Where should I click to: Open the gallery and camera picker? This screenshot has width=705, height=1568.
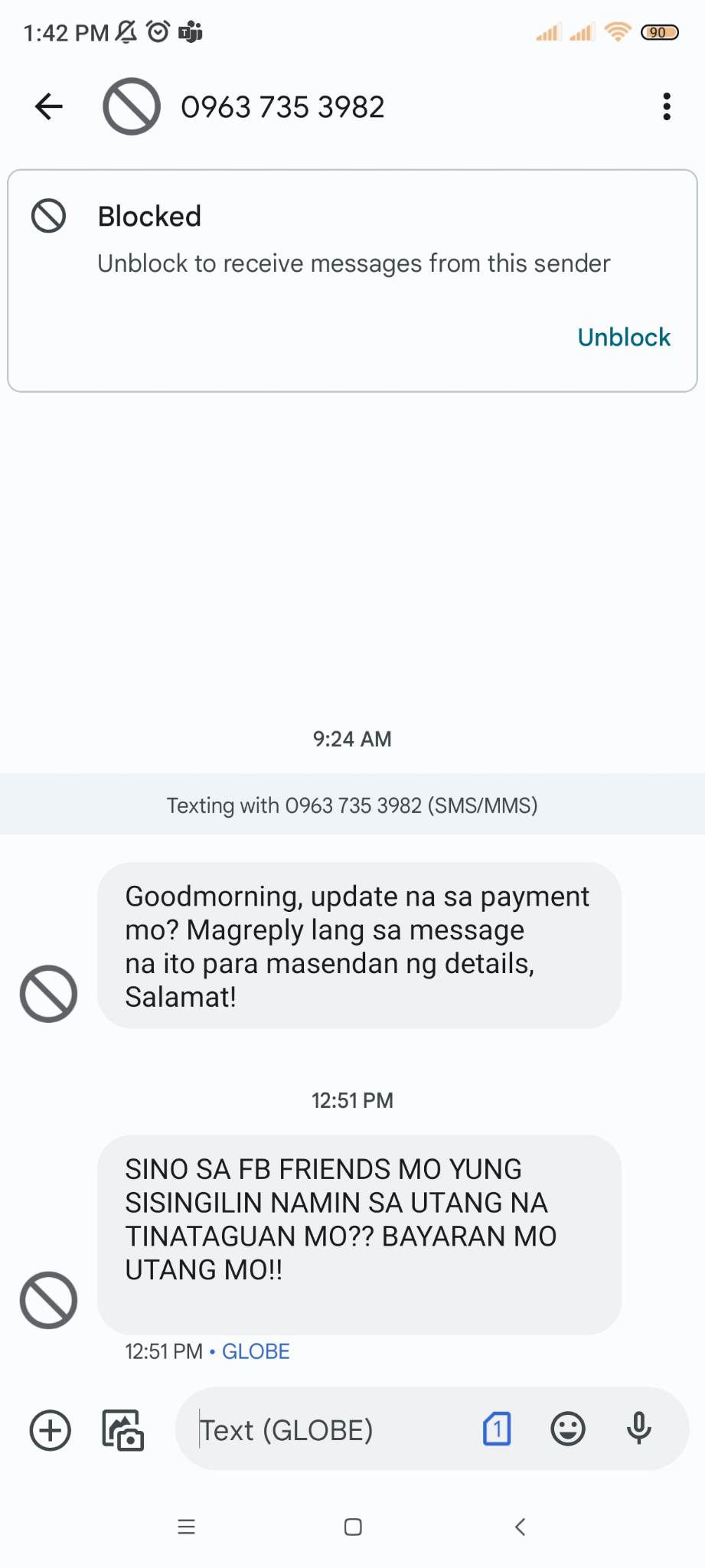coord(123,1429)
